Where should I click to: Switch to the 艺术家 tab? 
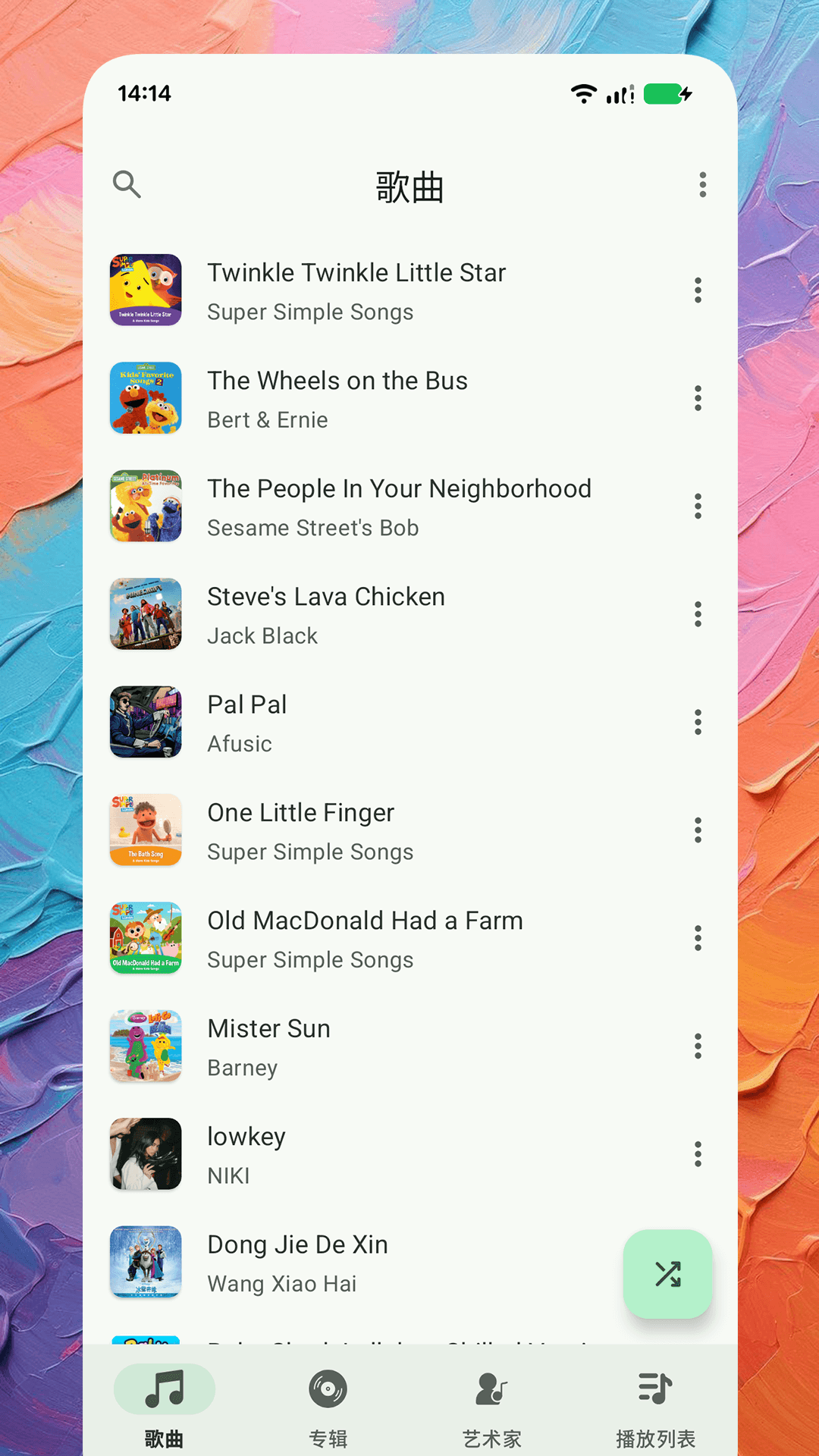point(491,1406)
